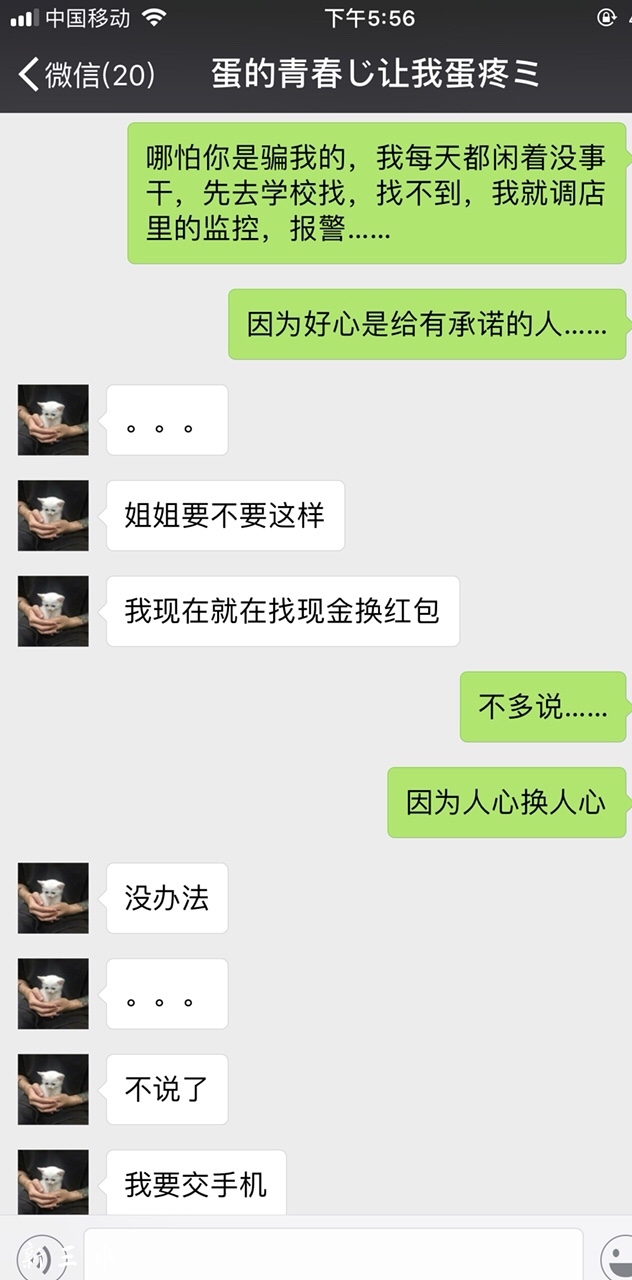The image size is (632, 1280).
Task: Tap the message input field
Action: tap(333, 1254)
